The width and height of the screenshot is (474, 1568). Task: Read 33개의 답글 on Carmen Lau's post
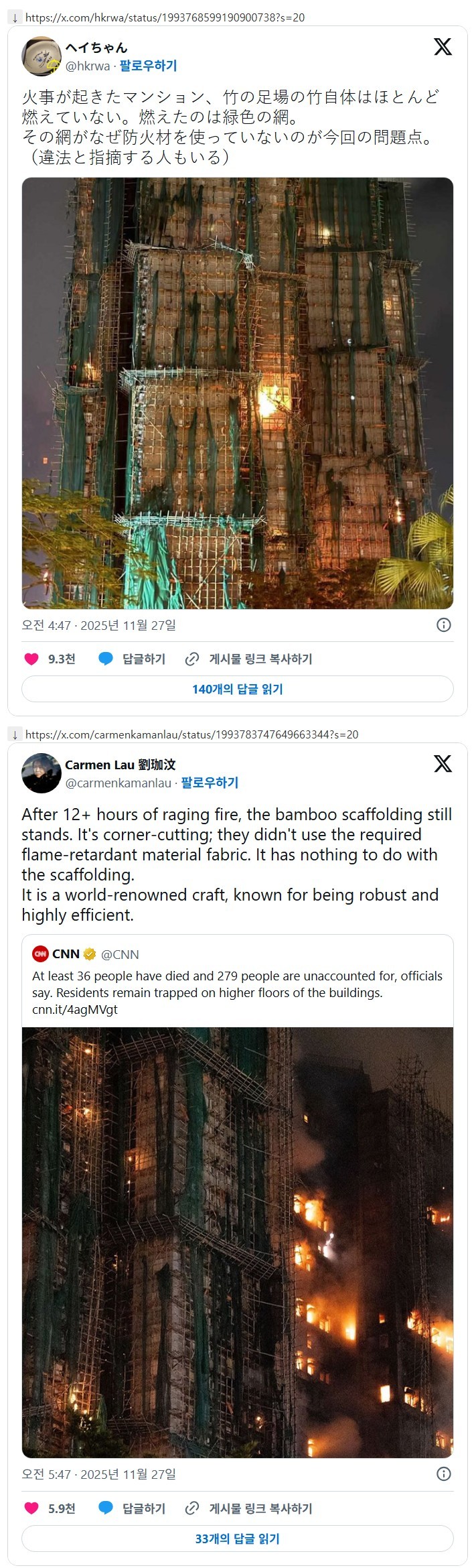(237, 1539)
